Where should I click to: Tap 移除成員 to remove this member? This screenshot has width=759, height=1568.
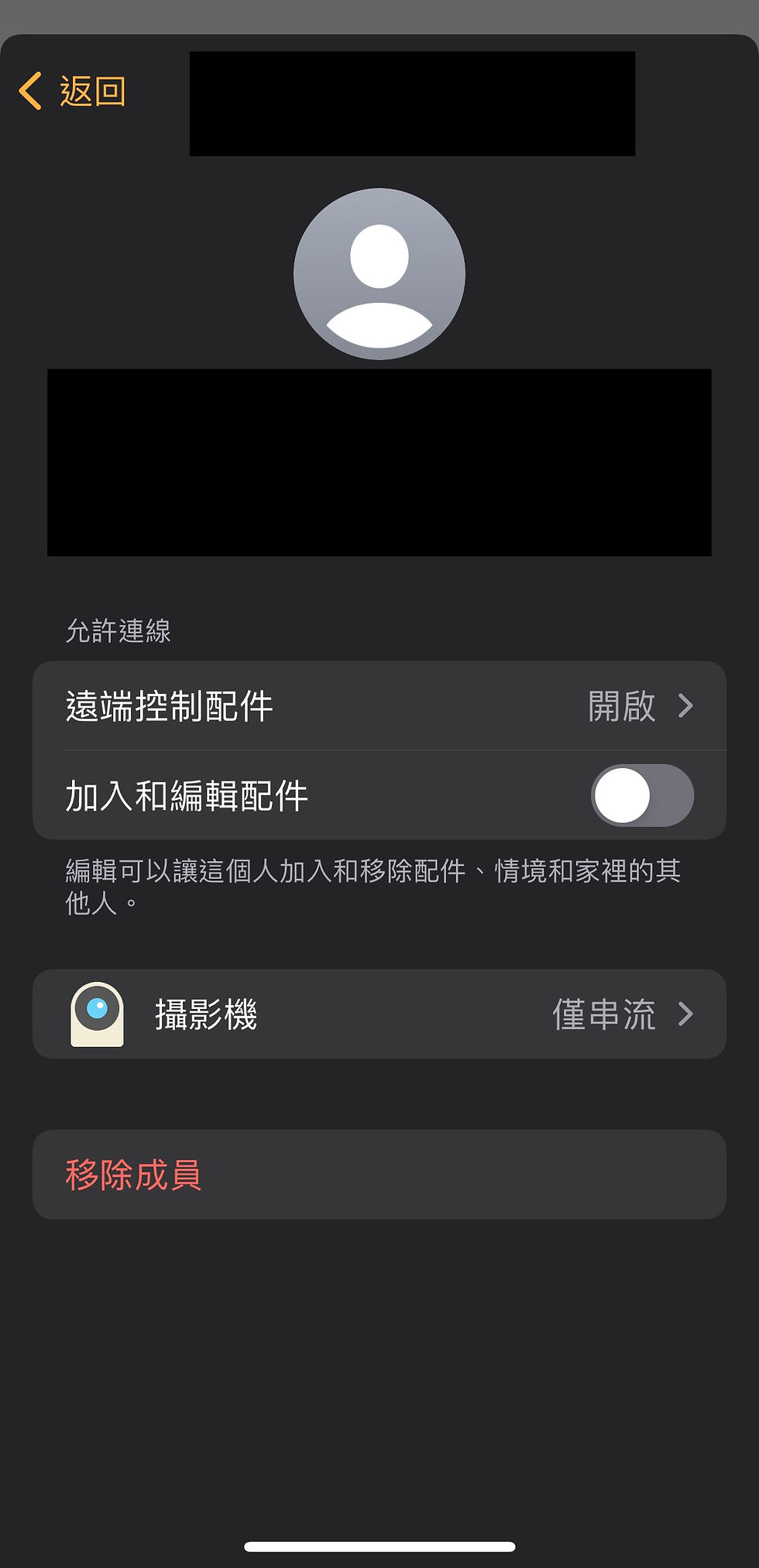pos(379,1175)
